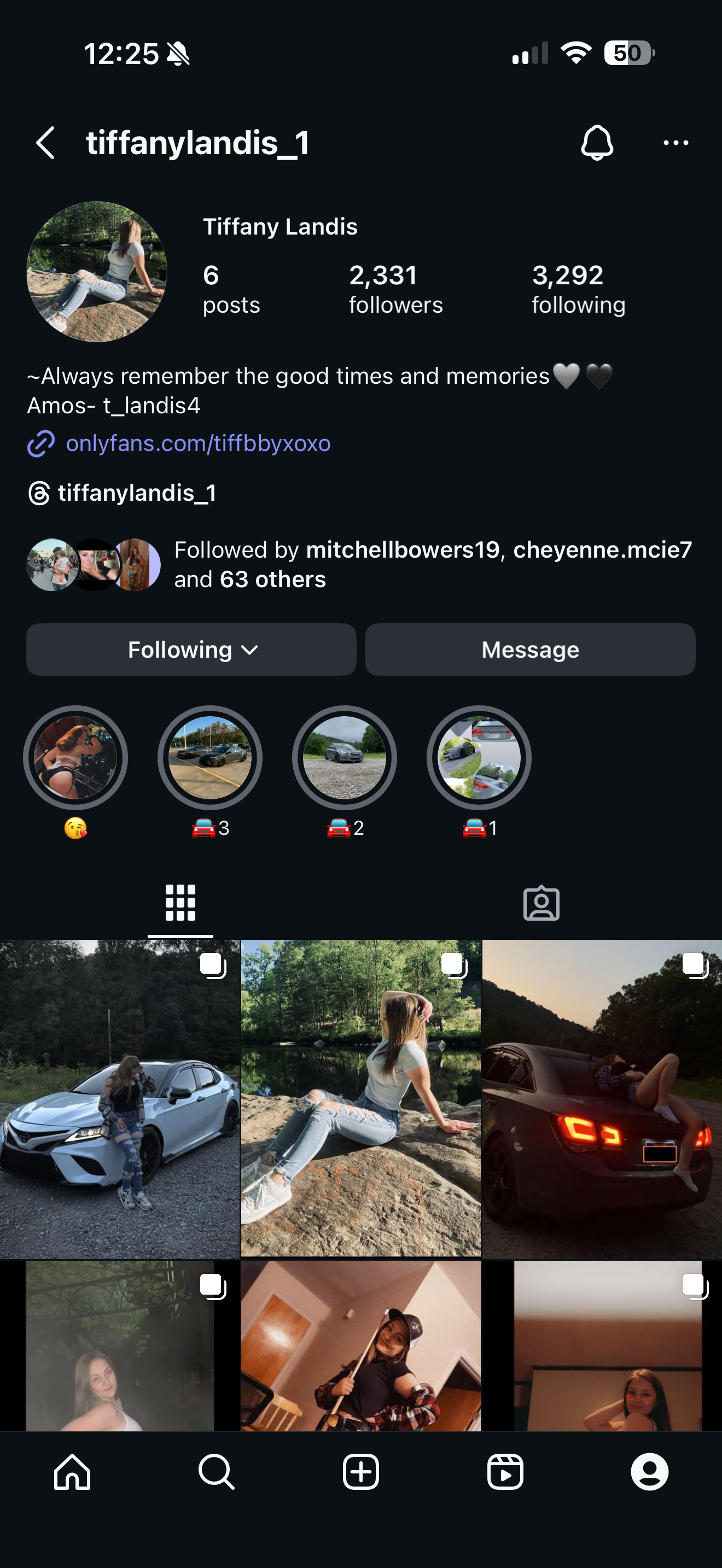Open the car 3 story highlight

pos(210,758)
